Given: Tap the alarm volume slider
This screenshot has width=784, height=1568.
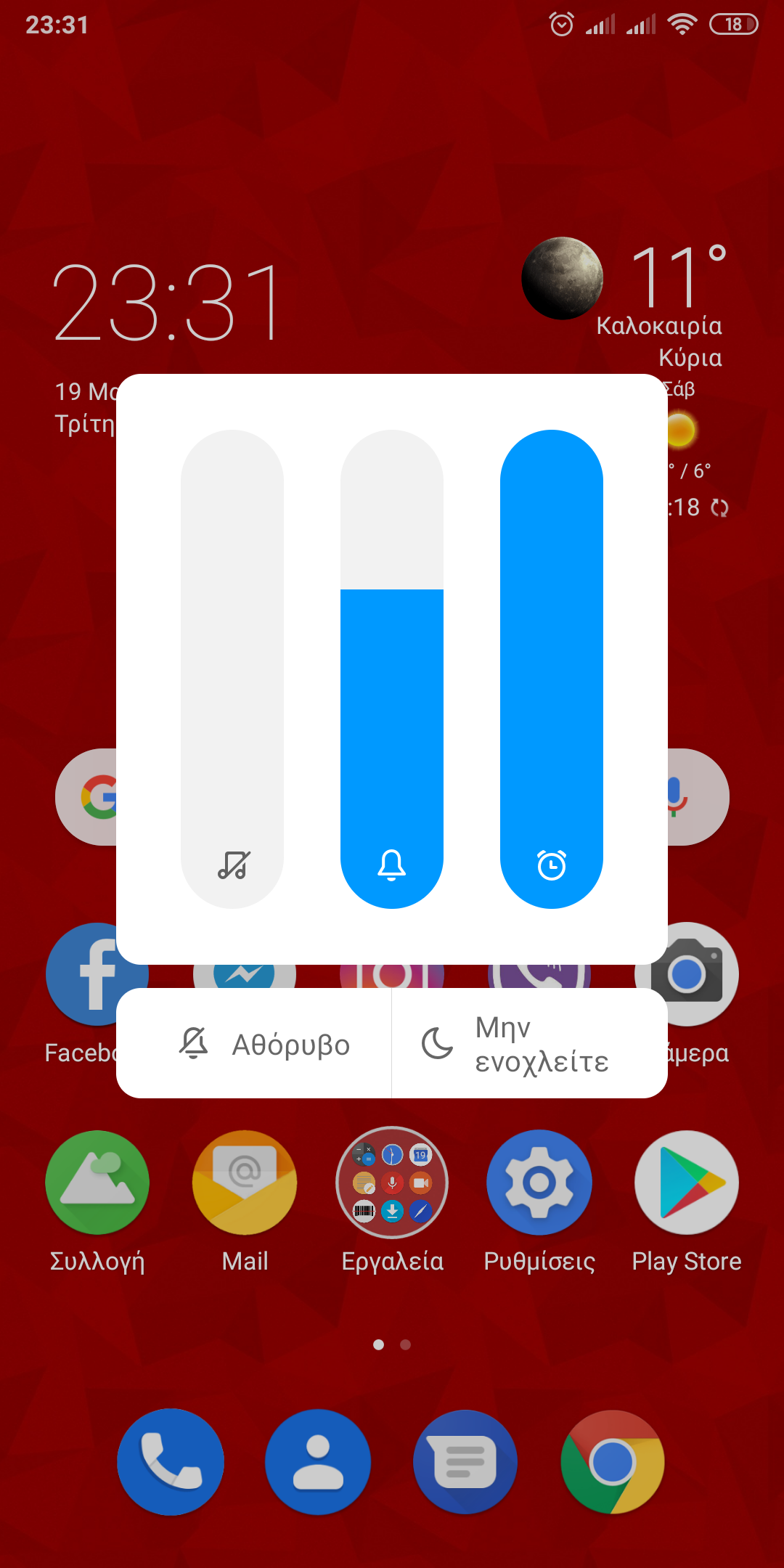Looking at the screenshot, I should [552, 668].
